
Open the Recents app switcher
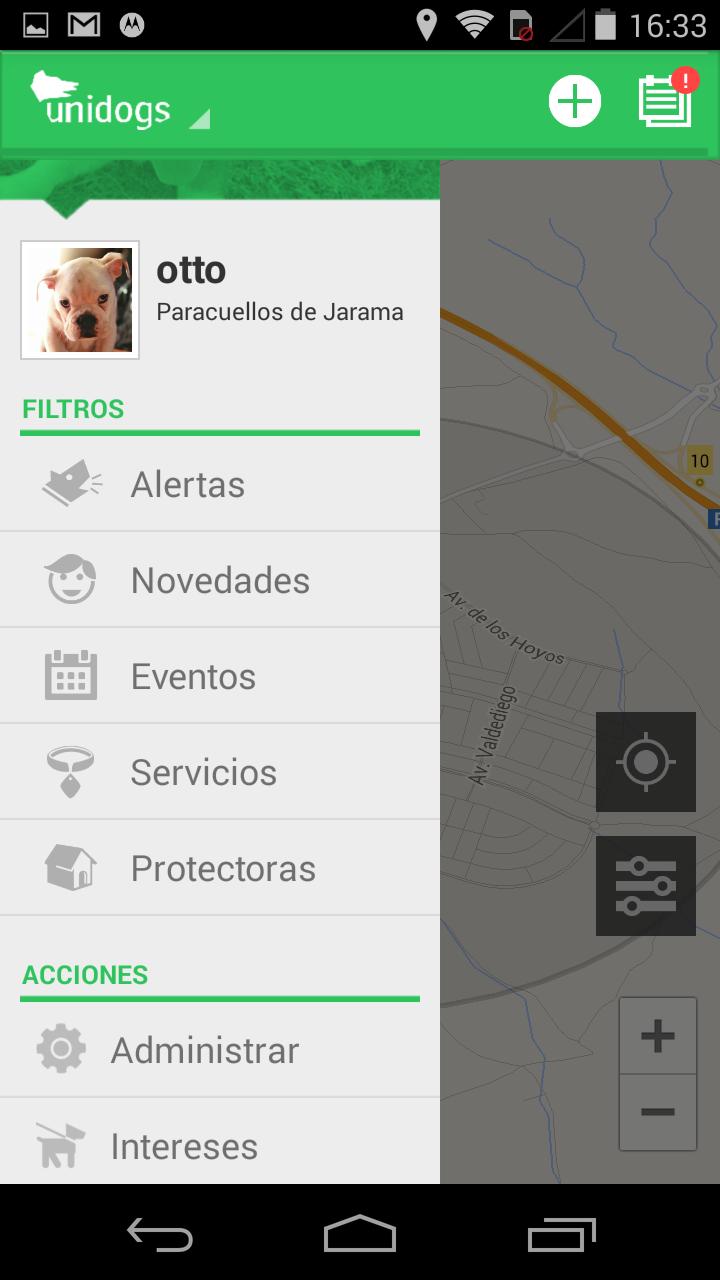(x=561, y=1237)
